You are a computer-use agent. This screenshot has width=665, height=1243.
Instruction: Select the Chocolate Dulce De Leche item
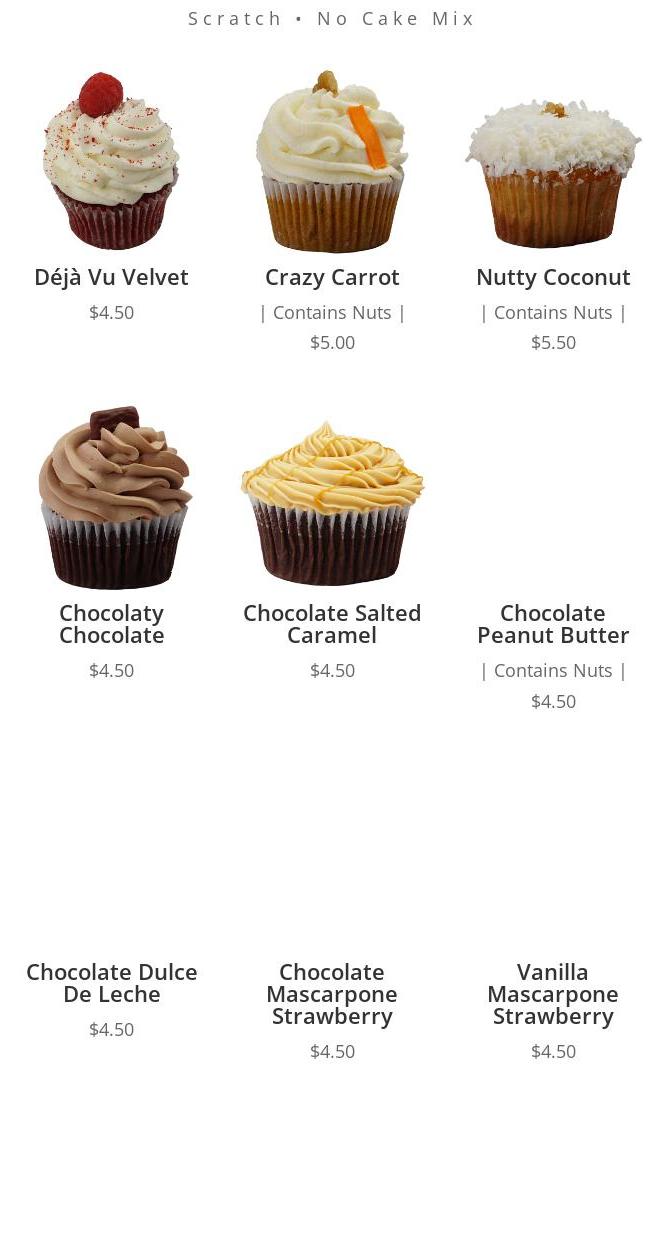tap(111, 983)
